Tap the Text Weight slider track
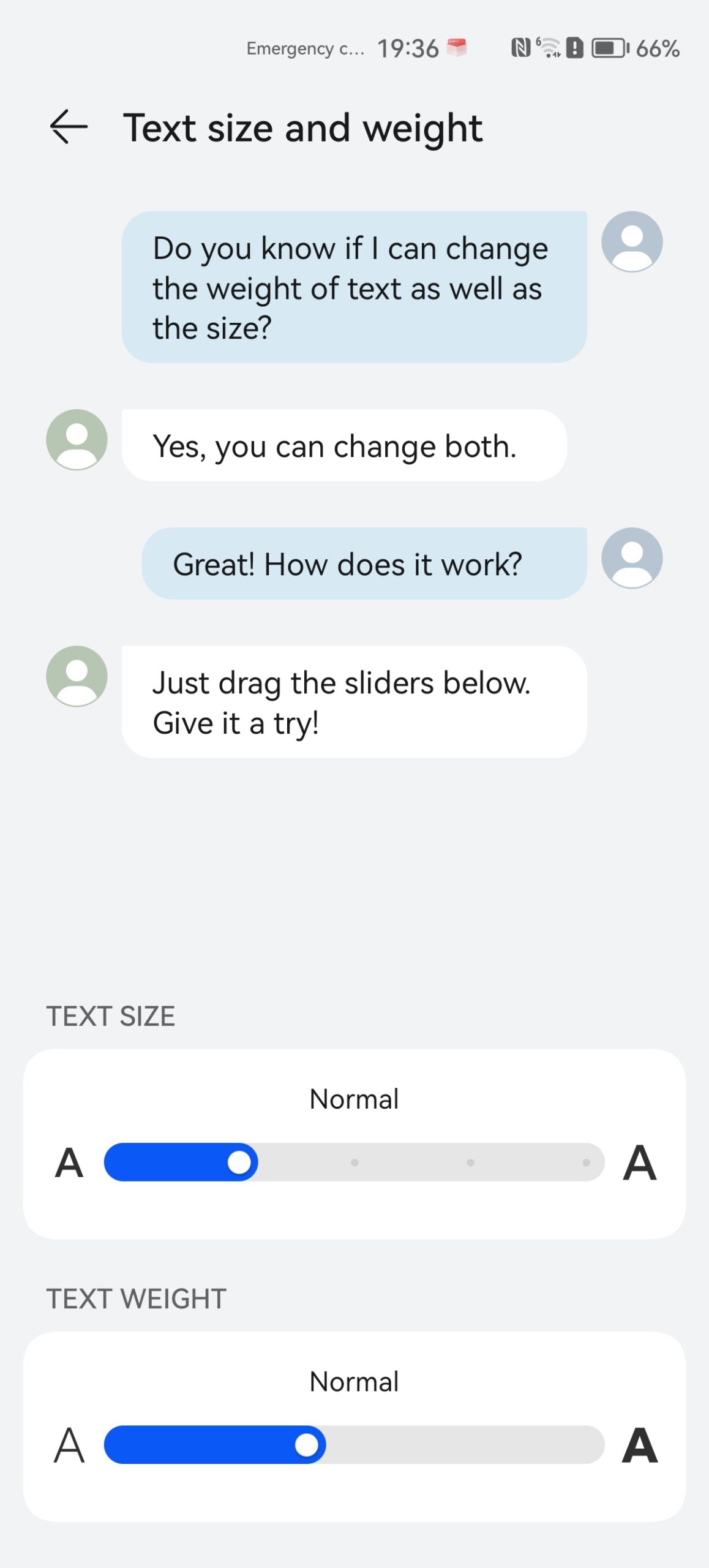The image size is (709, 1568). [x=354, y=1444]
